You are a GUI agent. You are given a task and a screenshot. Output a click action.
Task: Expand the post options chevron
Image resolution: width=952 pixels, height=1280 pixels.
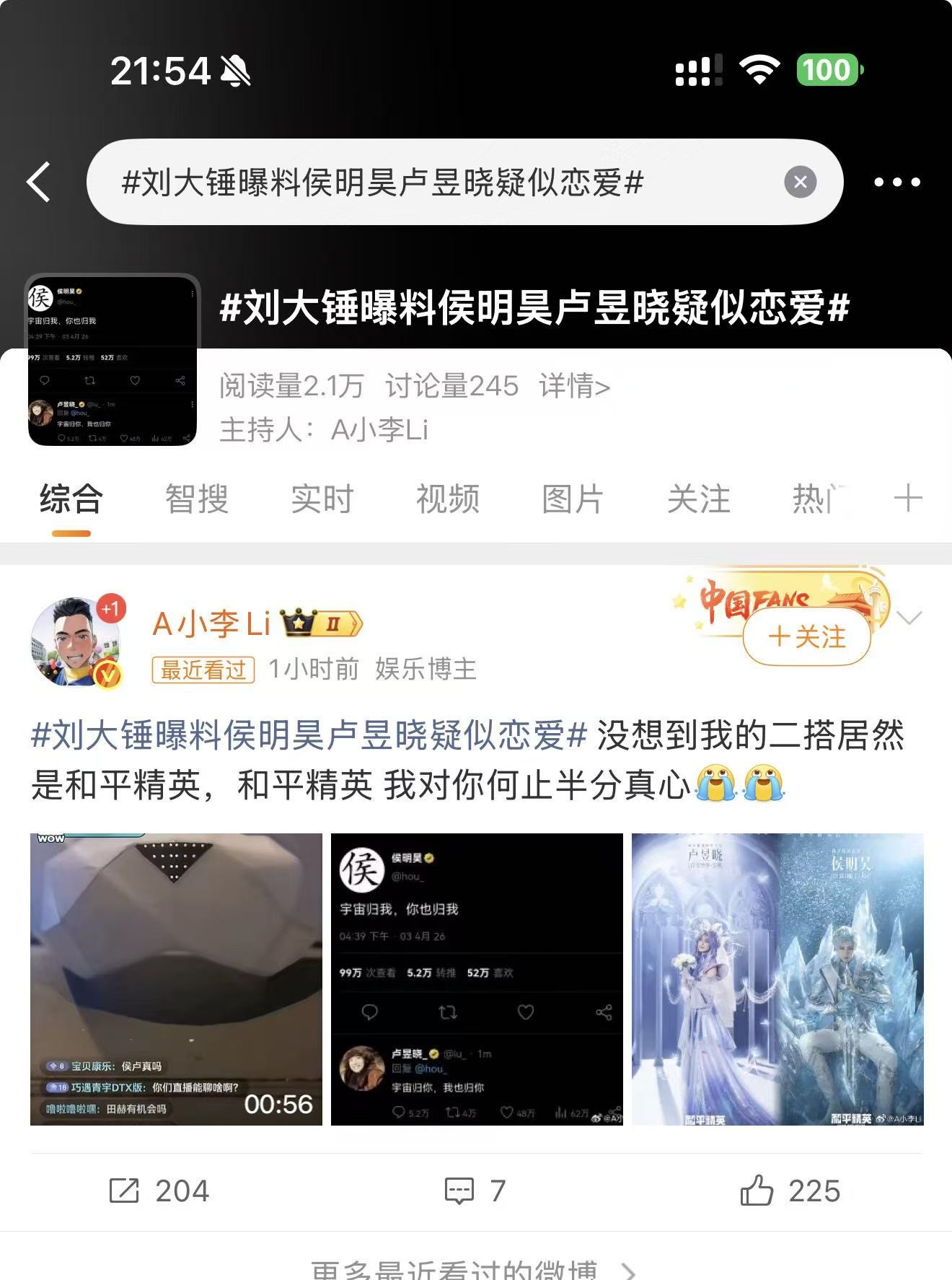pos(910,618)
